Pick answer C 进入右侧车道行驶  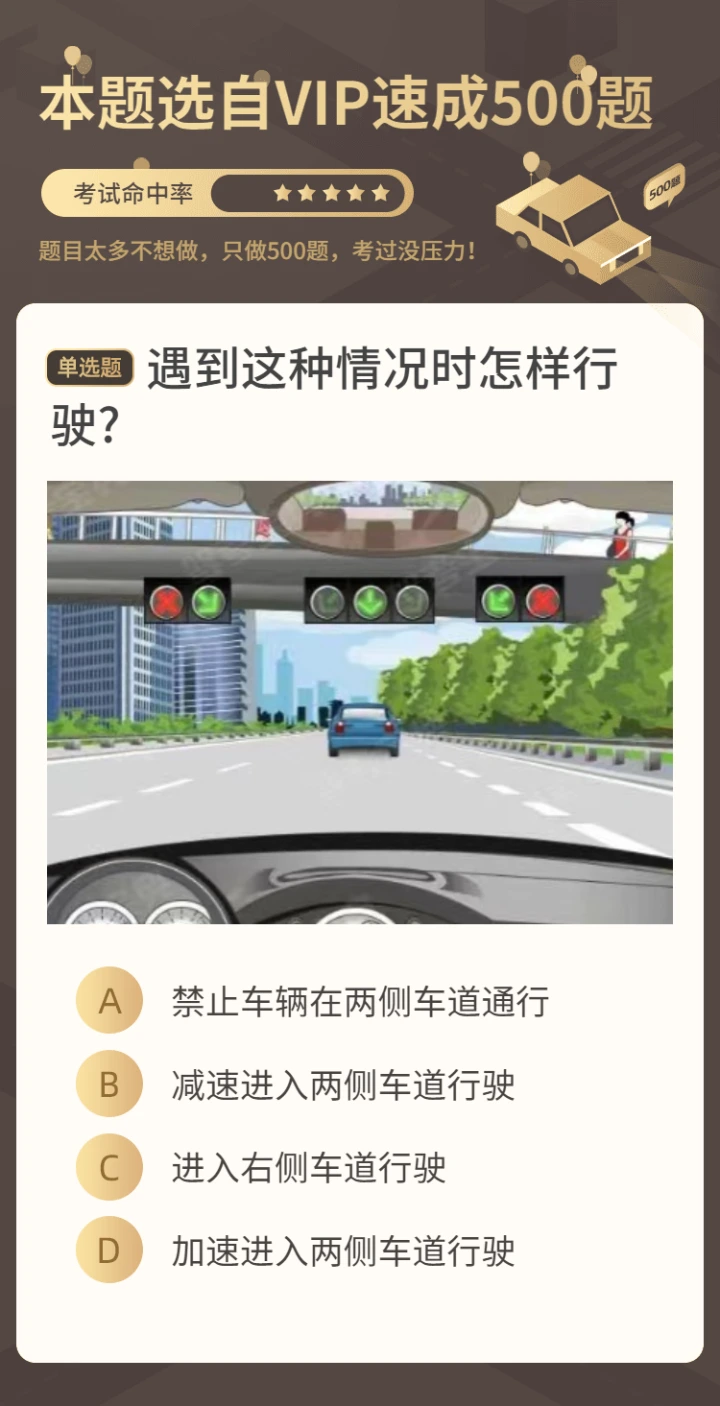point(262,1168)
